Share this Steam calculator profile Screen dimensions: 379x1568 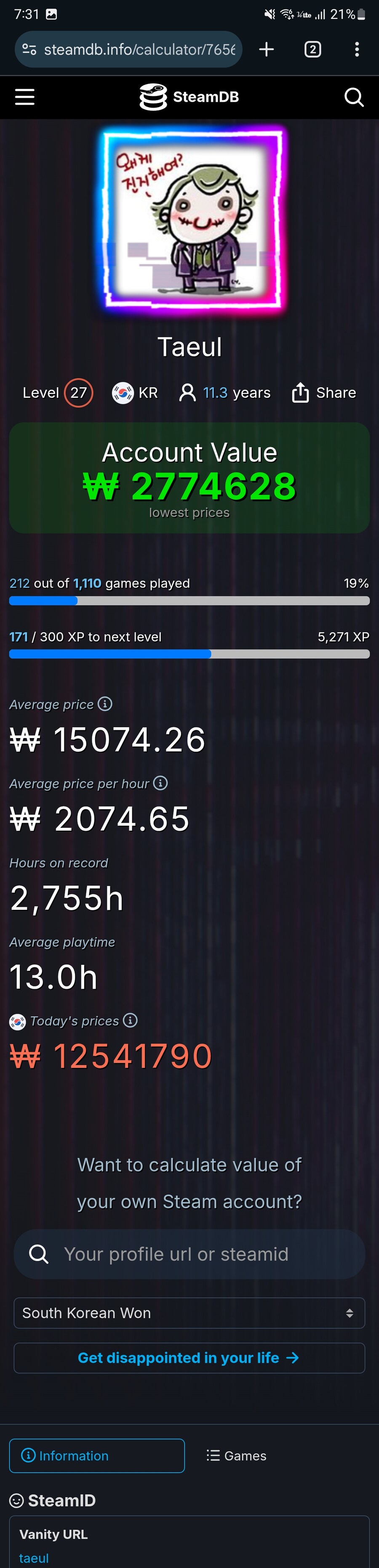[x=323, y=392]
